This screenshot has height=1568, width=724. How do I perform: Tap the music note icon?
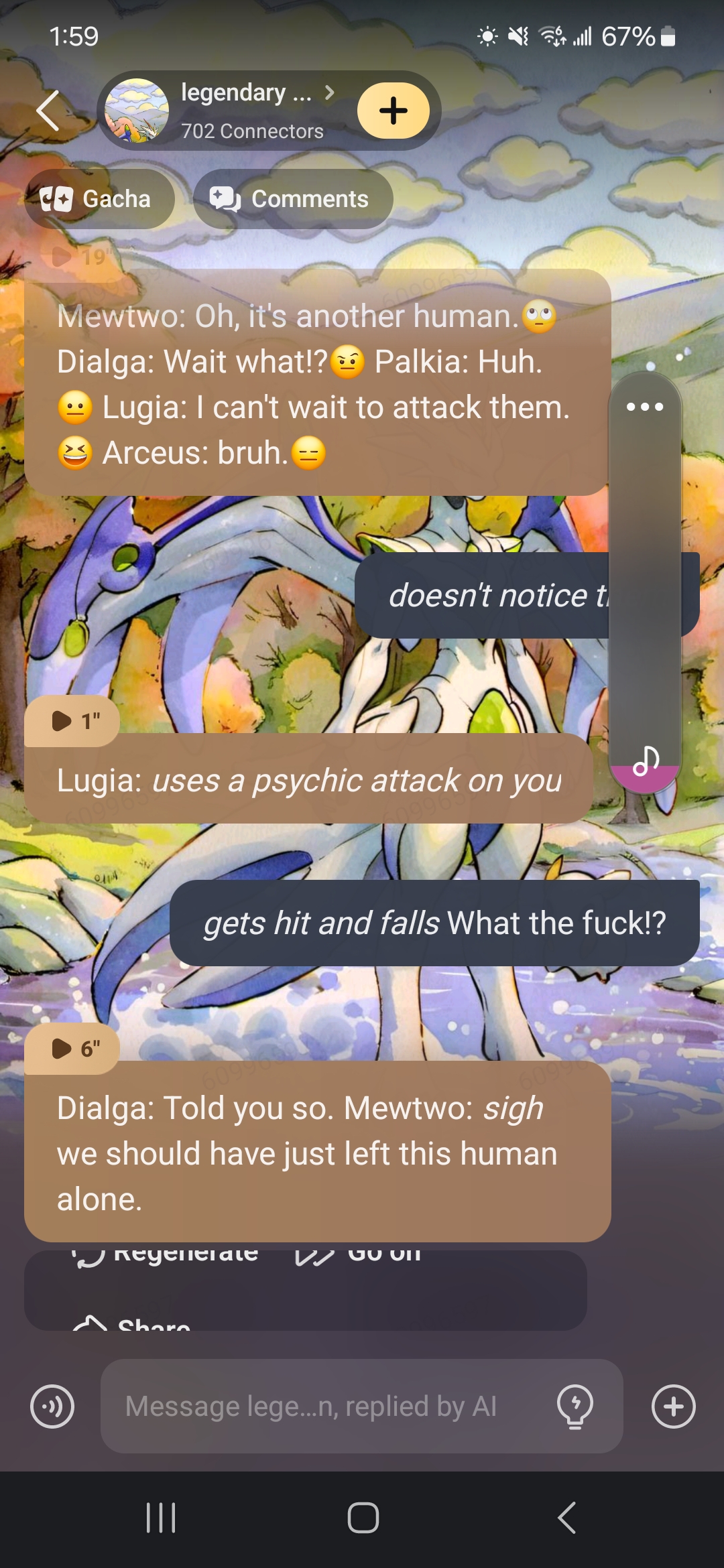(646, 762)
